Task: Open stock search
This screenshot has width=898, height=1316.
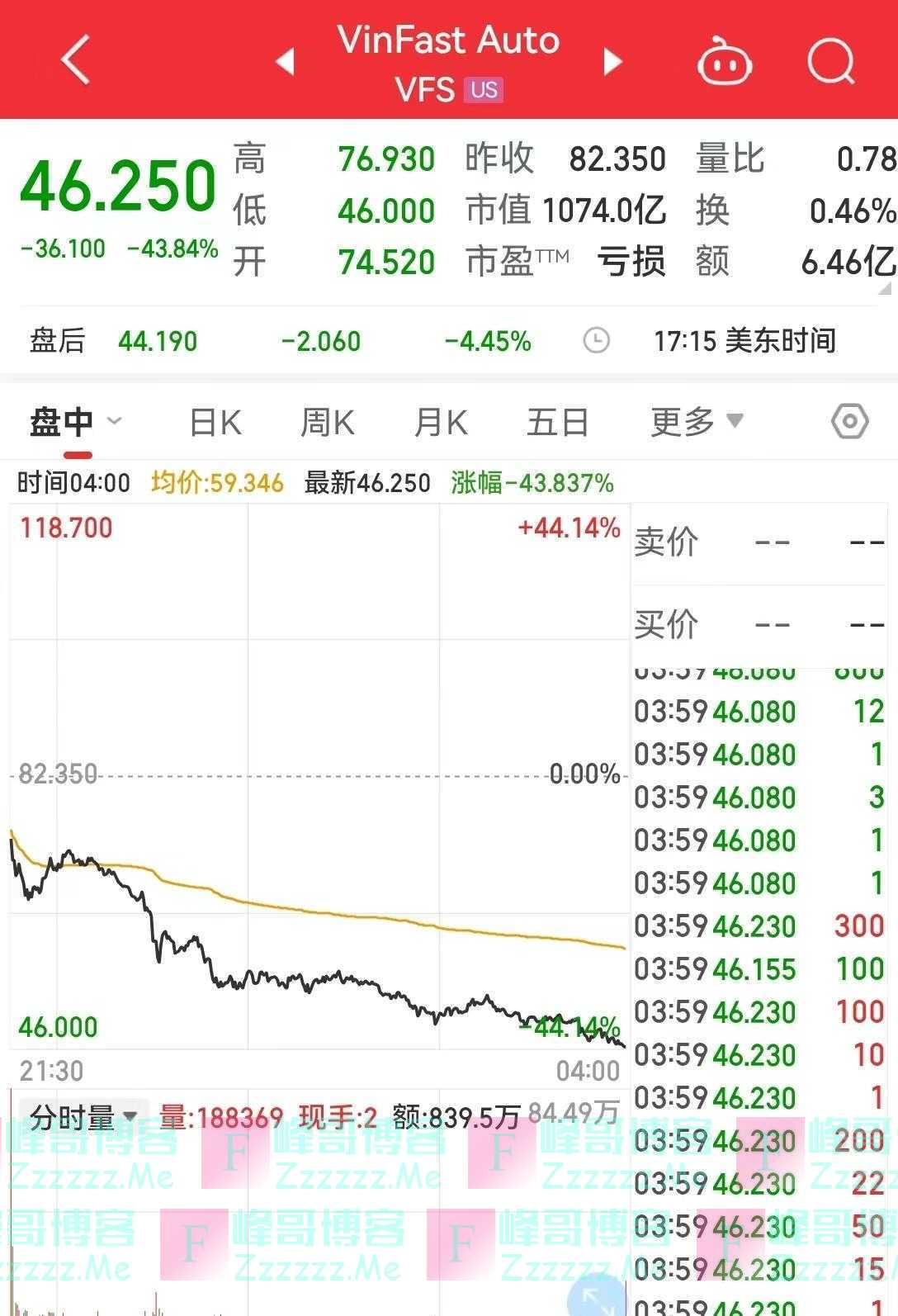Action: (x=829, y=61)
